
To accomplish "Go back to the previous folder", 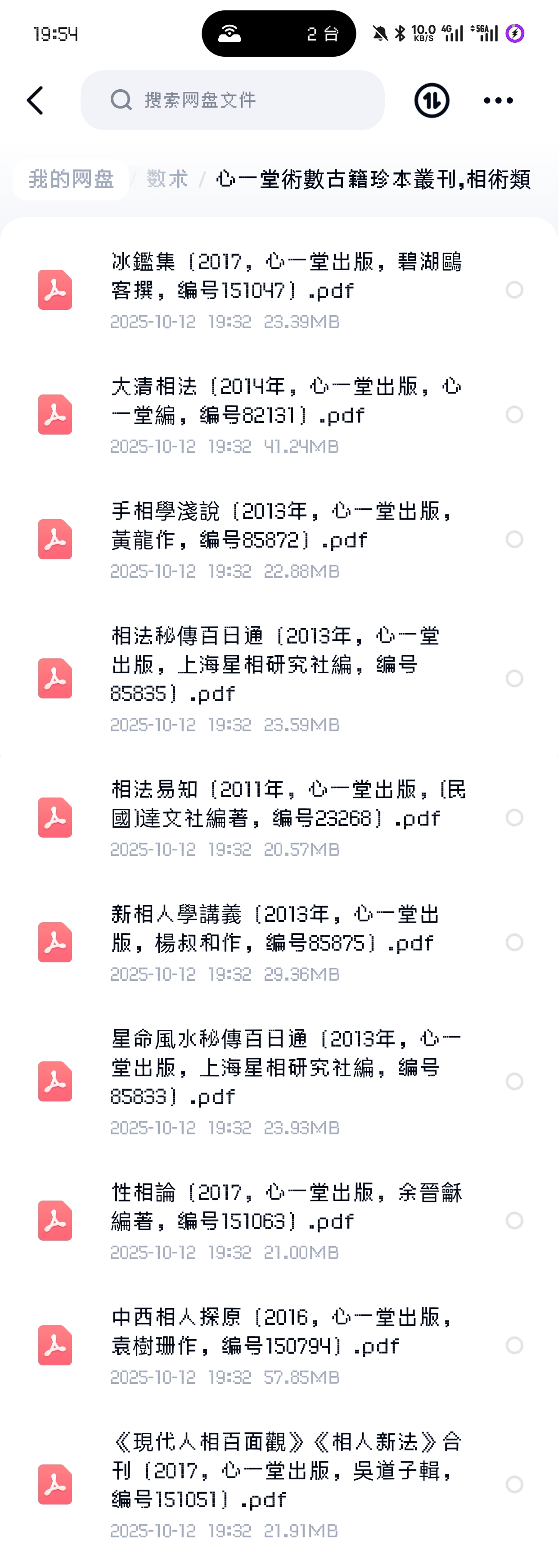I will 35,100.
